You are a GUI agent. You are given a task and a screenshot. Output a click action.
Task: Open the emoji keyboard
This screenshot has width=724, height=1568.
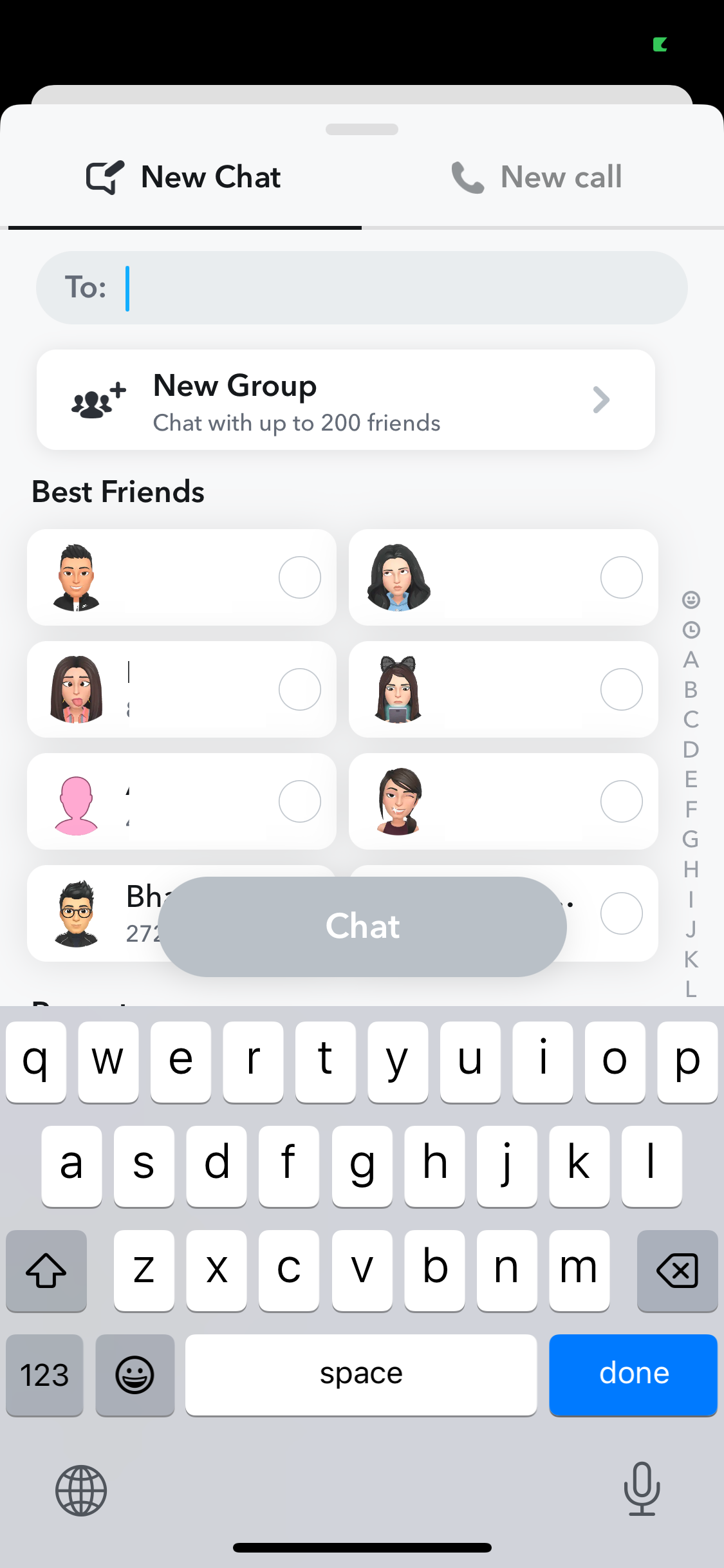135,1375
